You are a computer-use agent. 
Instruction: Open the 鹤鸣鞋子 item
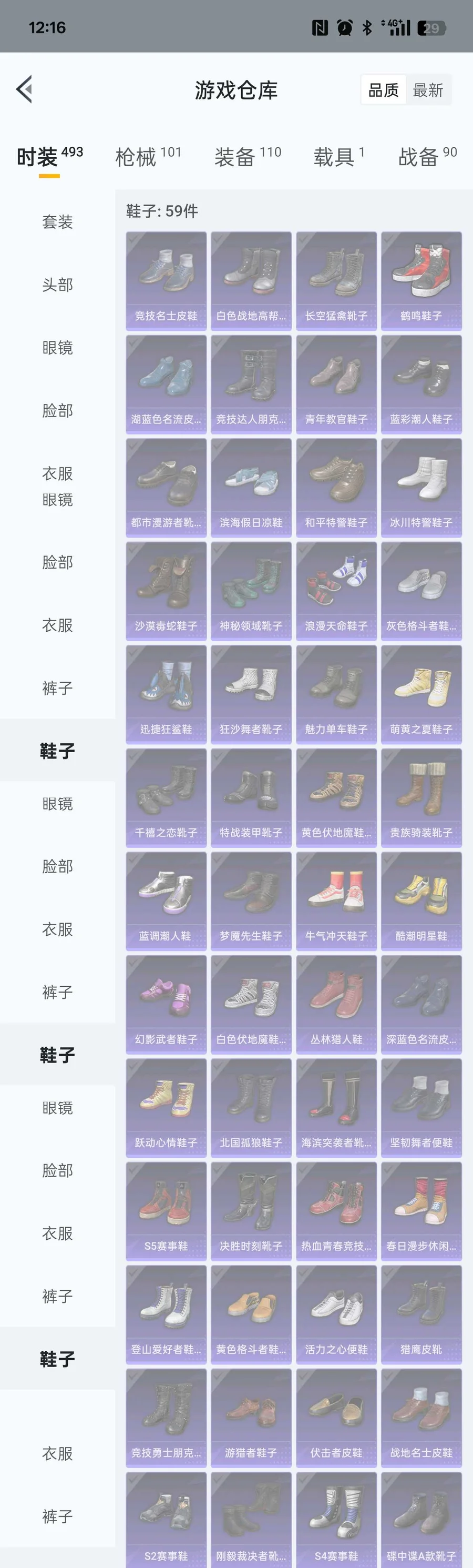point(421,281)
